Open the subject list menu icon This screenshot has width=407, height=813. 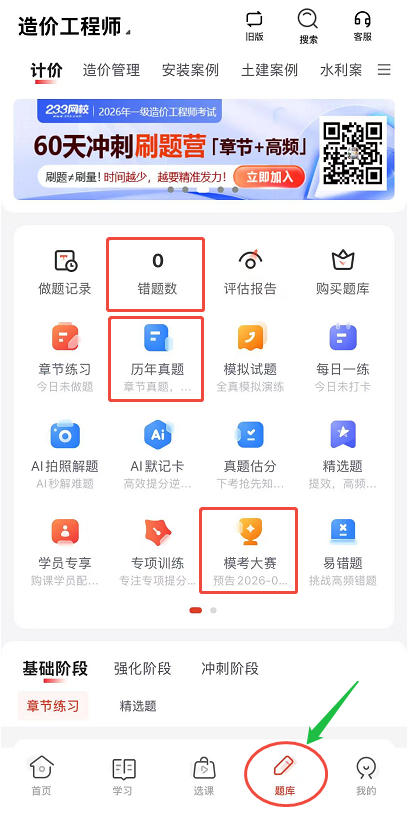click(x=384, y=69)
